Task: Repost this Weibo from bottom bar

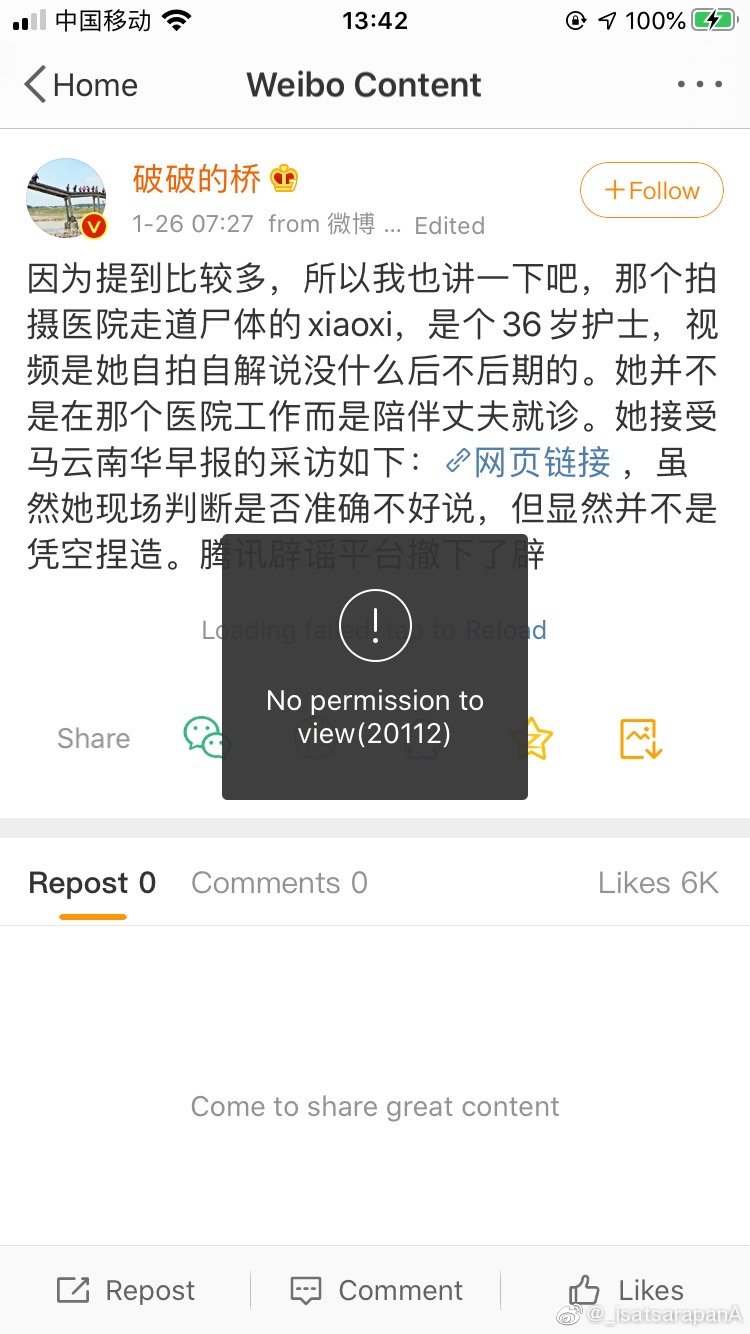Action: (125, 1290)
